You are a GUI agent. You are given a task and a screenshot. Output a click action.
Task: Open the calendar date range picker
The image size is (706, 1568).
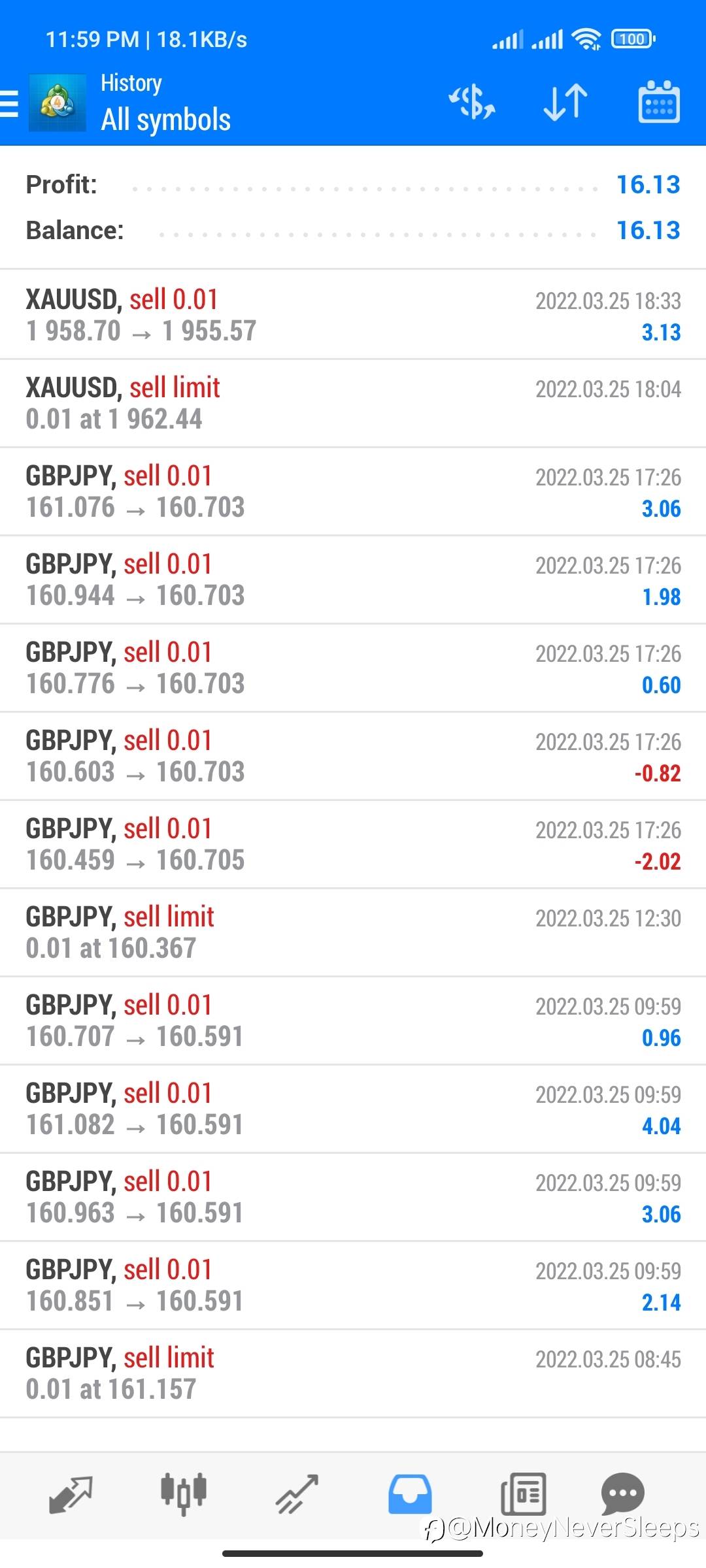[659, 102]
